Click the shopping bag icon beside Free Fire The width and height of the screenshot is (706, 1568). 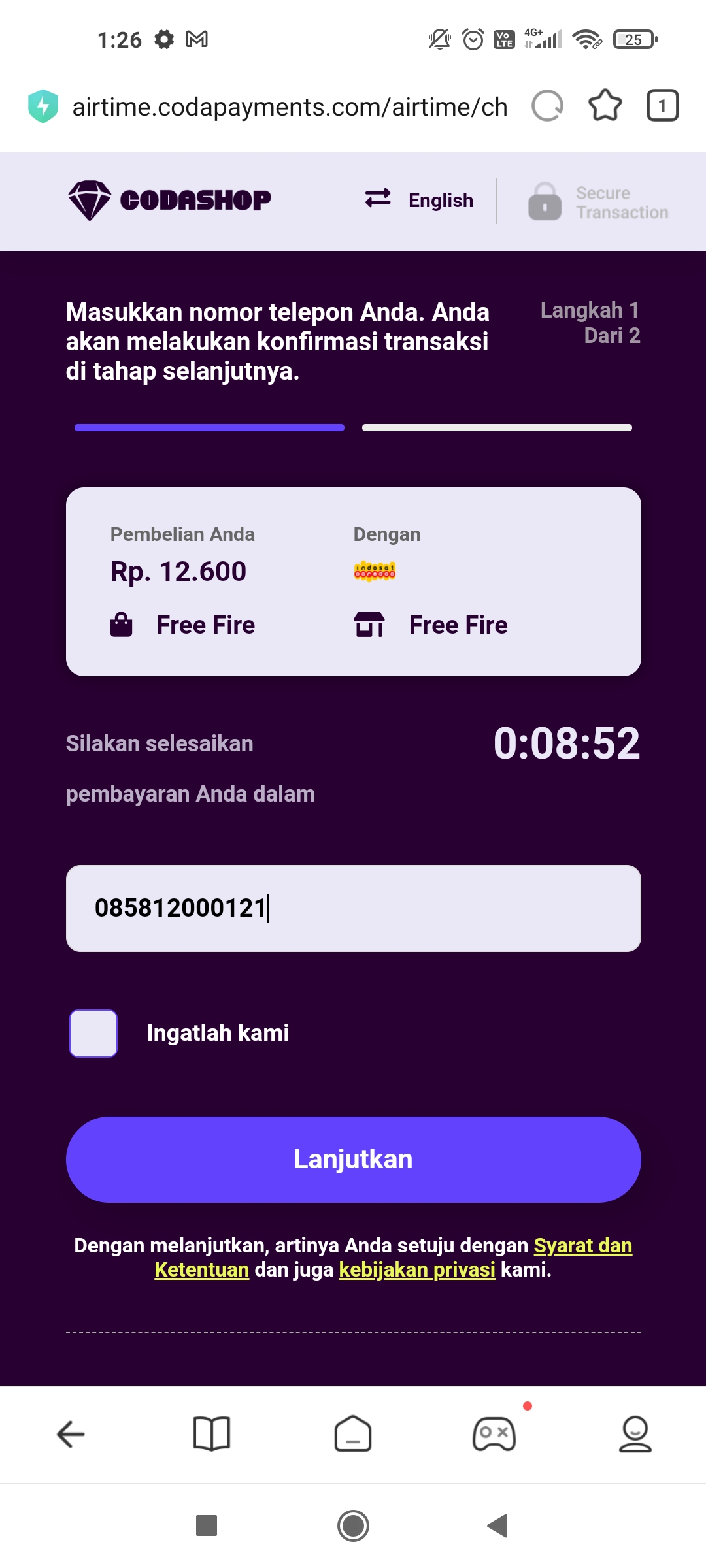pos(120,624)
